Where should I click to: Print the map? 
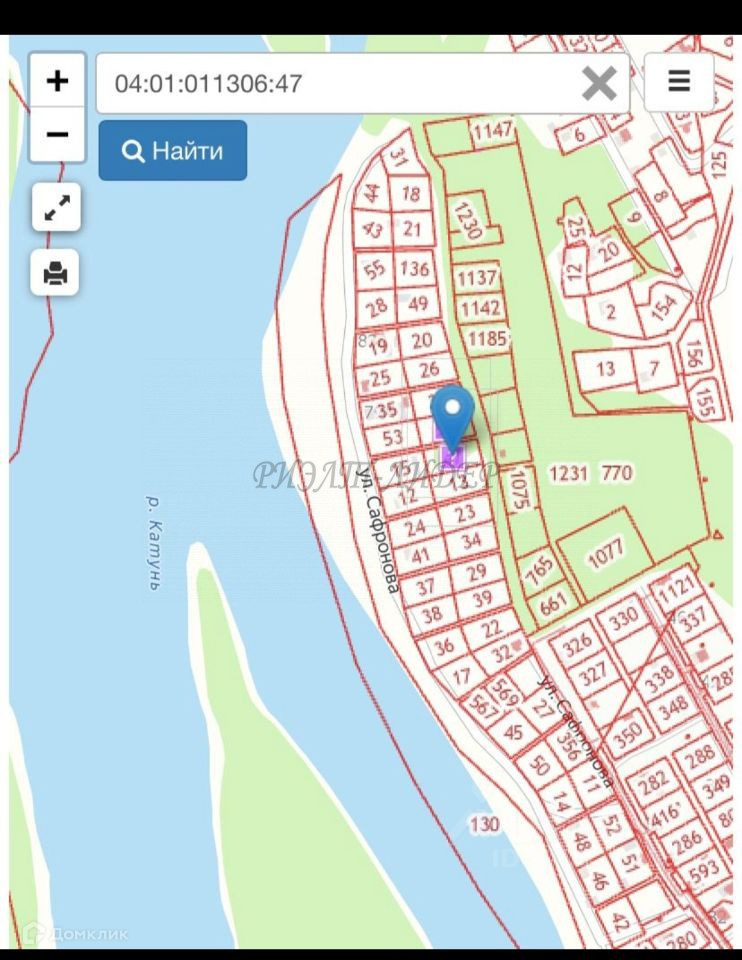click(57, 271)
